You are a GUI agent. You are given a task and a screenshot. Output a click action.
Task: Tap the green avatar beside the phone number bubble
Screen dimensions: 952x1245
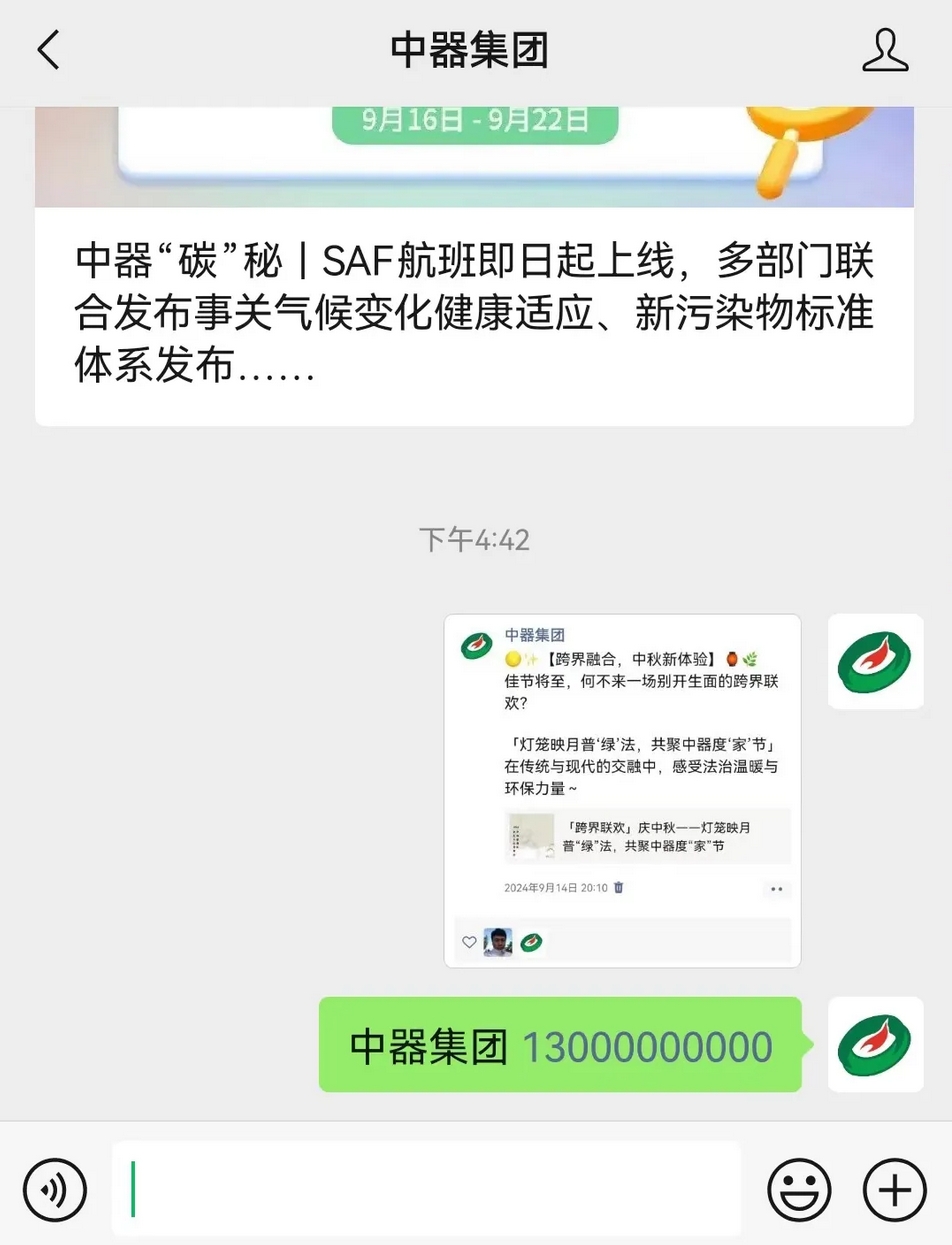tap(875, 1043)
